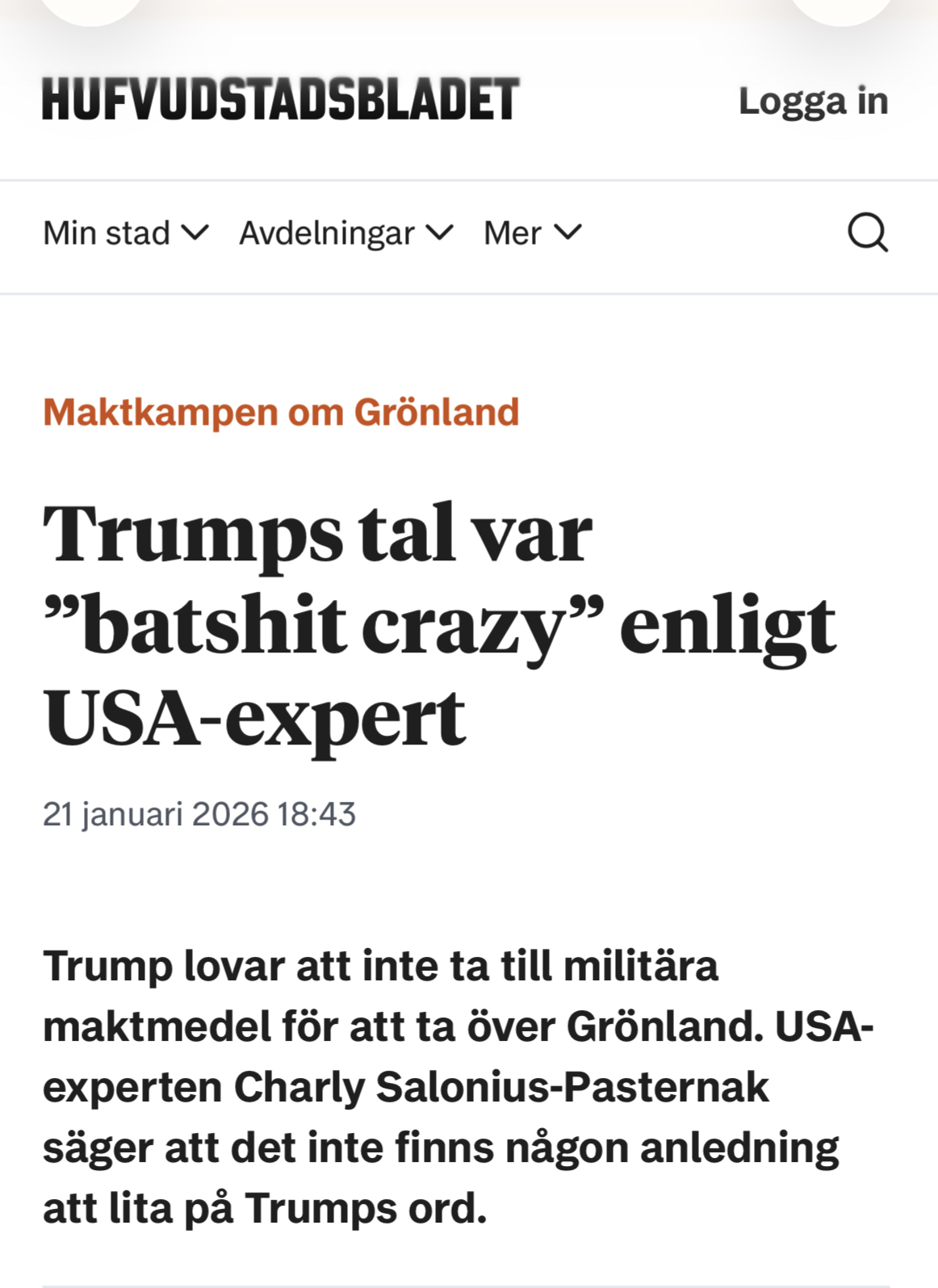
Task: Tap Logga in to sign in
Action: [813, 101]
